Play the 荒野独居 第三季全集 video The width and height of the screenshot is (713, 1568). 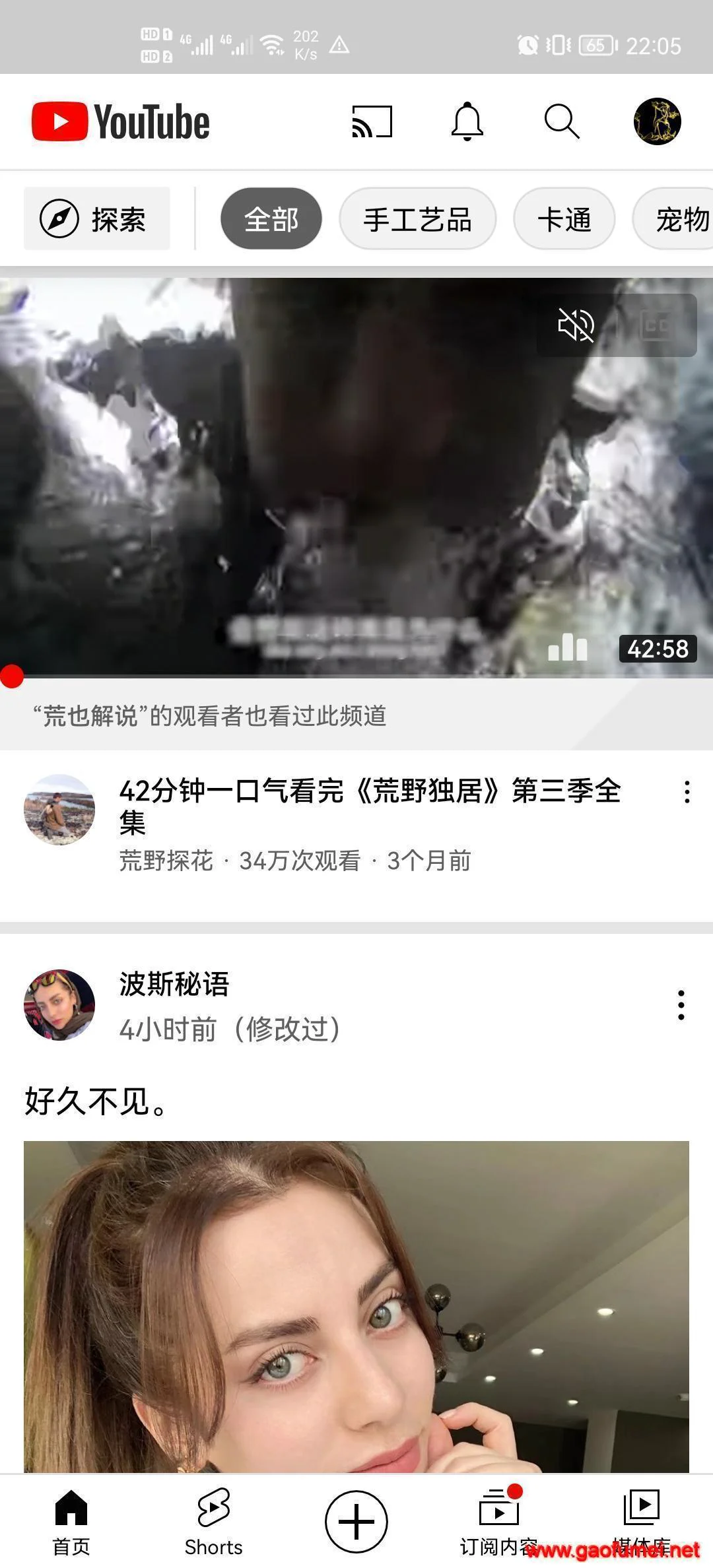pos(356,475)
